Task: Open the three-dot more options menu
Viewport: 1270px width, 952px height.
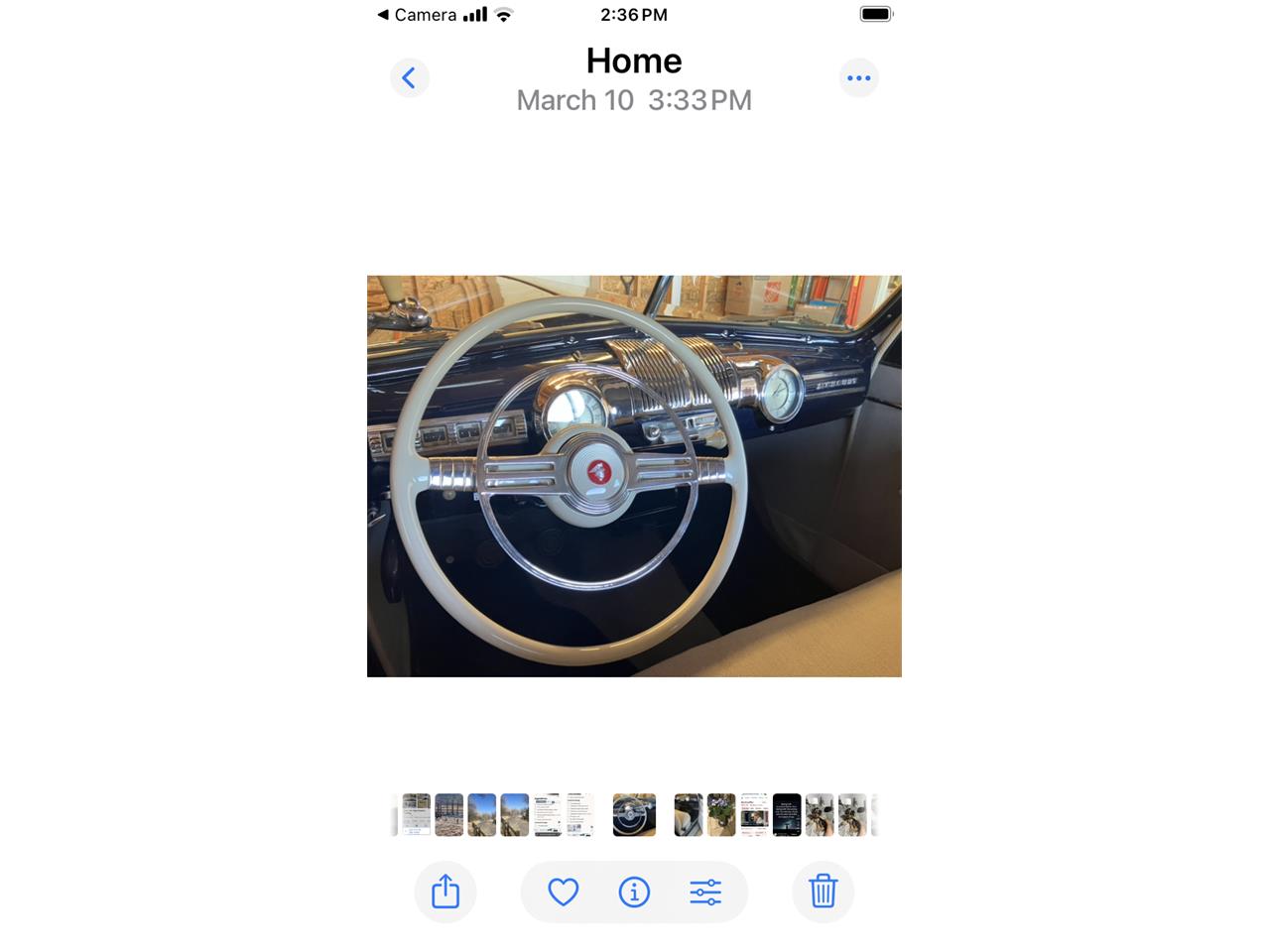Action: (x=858, y=78)
